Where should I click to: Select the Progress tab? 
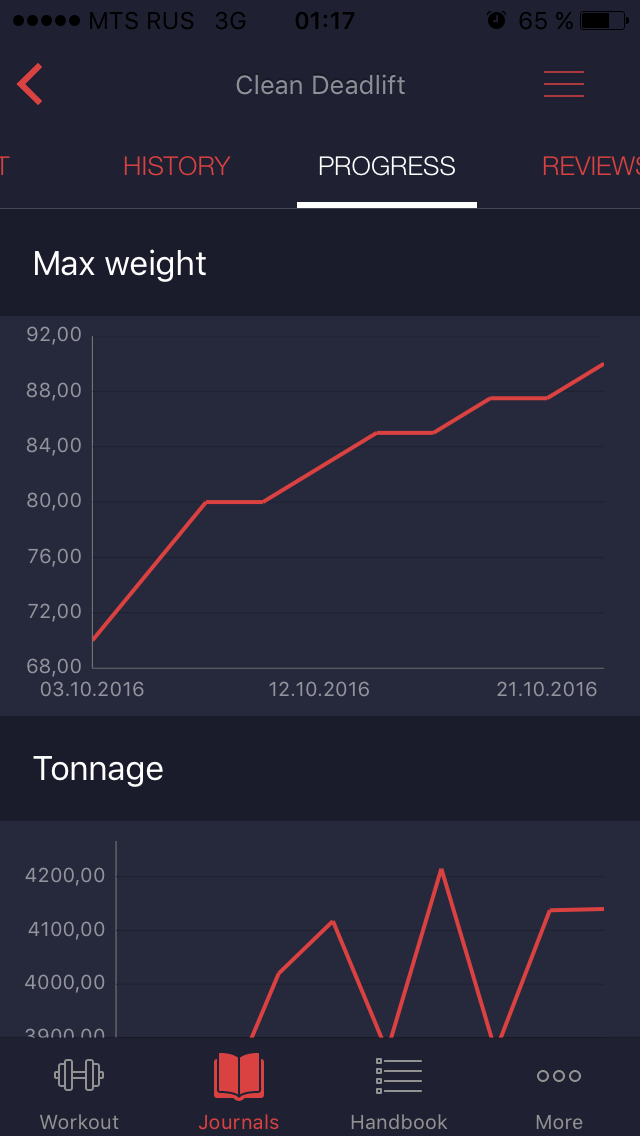[x=386, y=166]
